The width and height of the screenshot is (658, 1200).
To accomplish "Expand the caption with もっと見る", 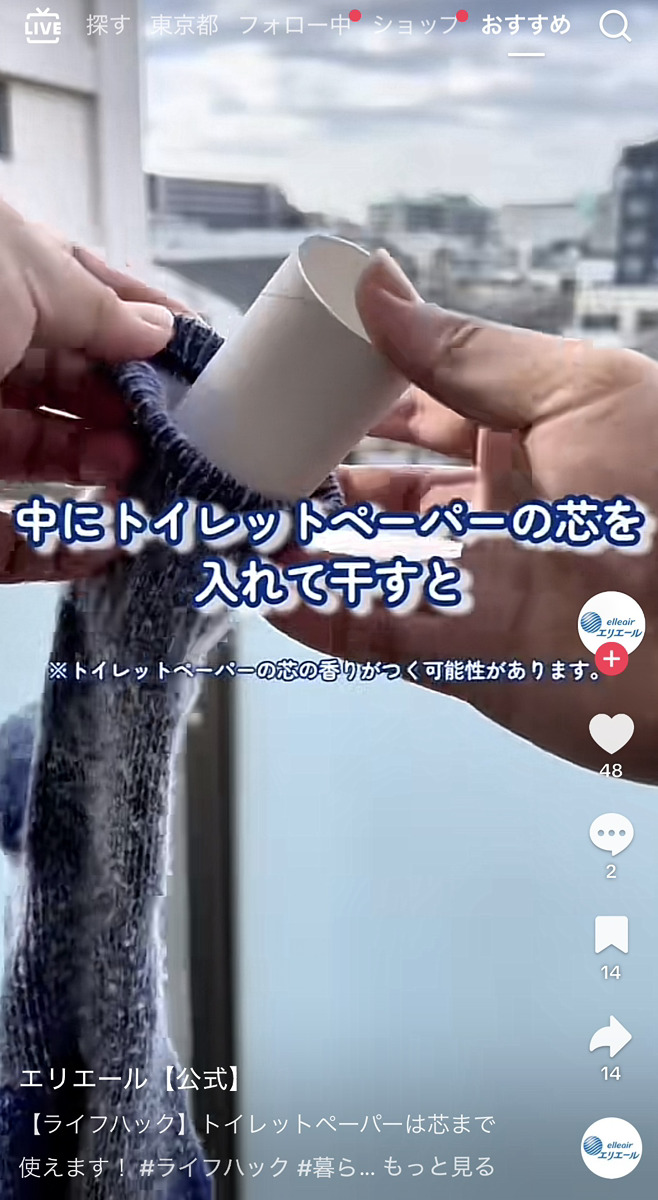I will click(x=439, y=1166).
